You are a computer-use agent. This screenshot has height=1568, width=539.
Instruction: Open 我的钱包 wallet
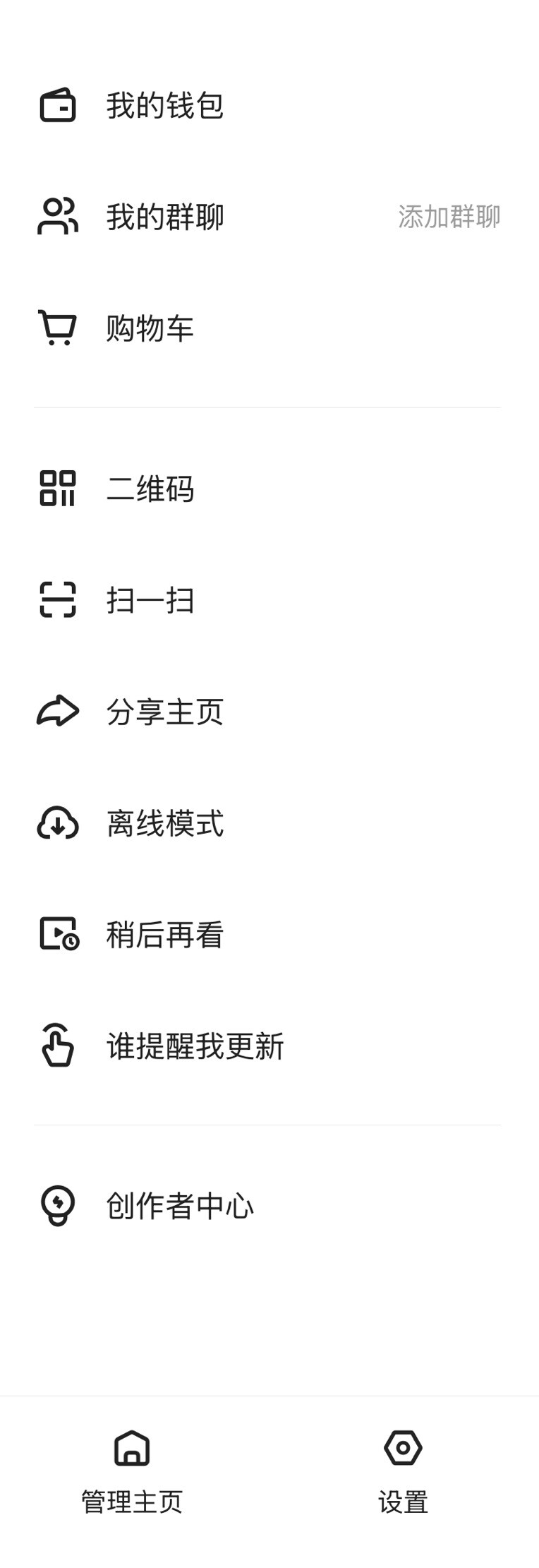pos(164,106)
